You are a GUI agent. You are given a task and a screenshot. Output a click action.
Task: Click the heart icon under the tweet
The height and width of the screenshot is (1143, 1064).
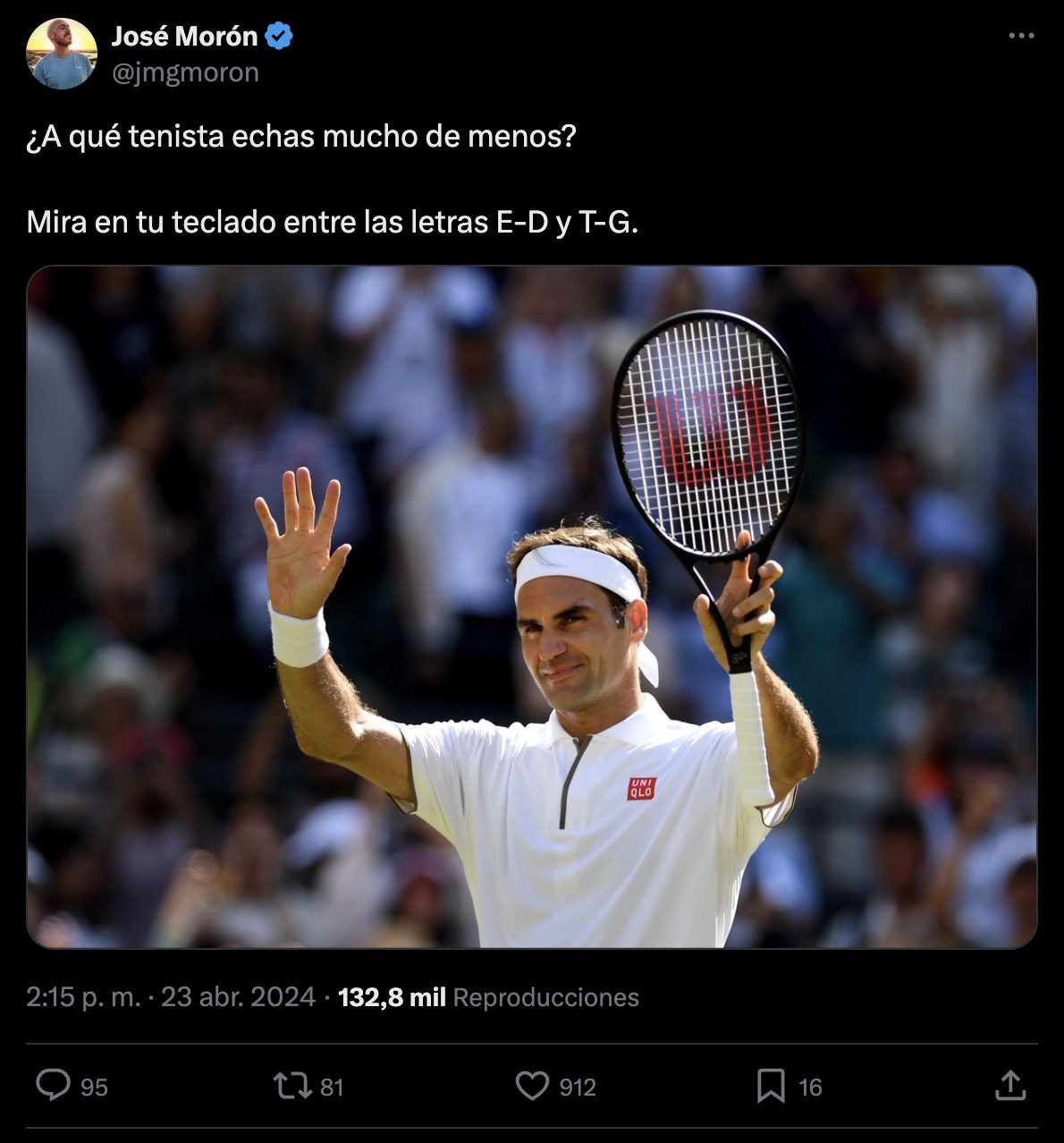[534, 1088]
